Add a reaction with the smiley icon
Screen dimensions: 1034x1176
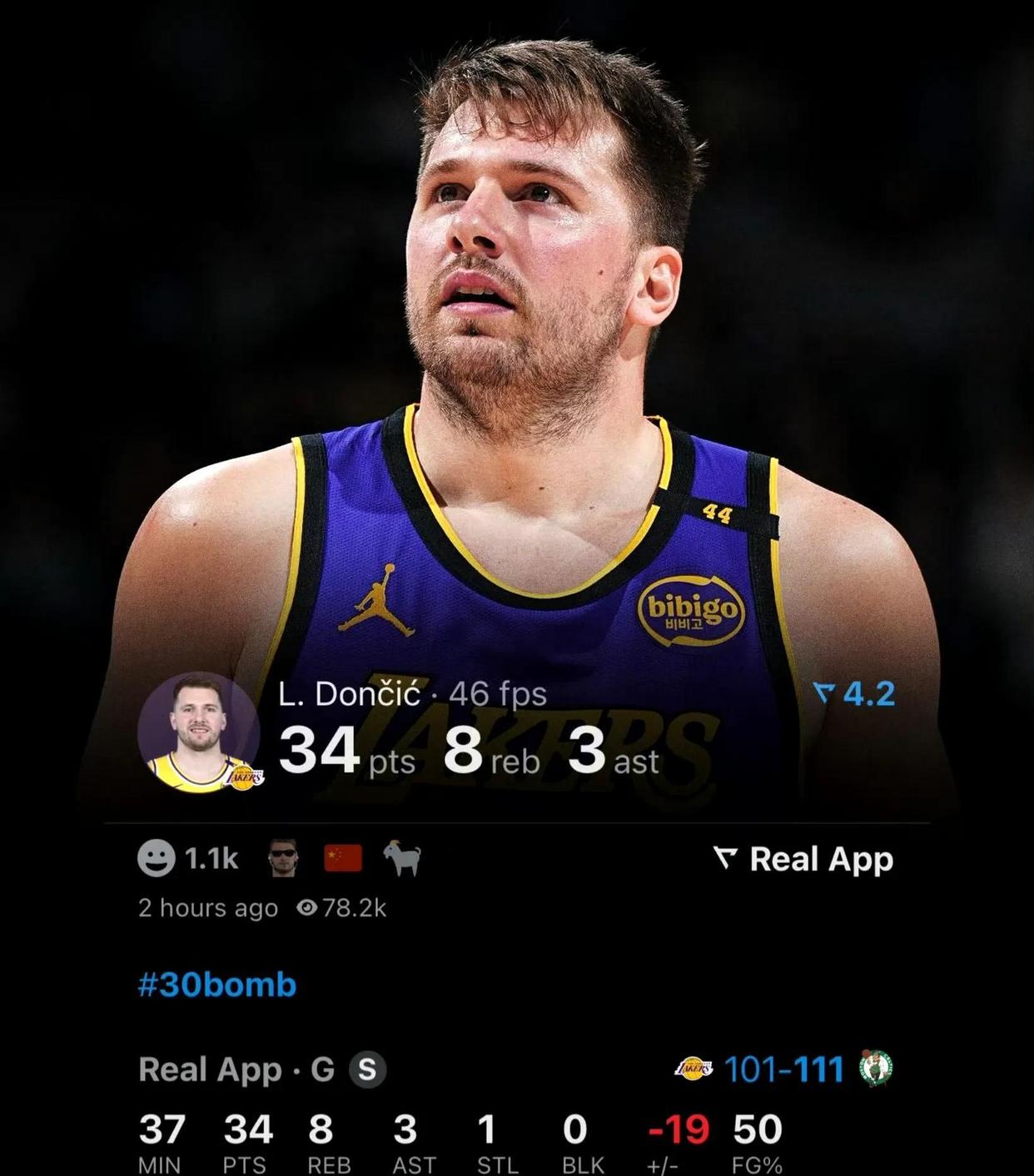point(156,858)
